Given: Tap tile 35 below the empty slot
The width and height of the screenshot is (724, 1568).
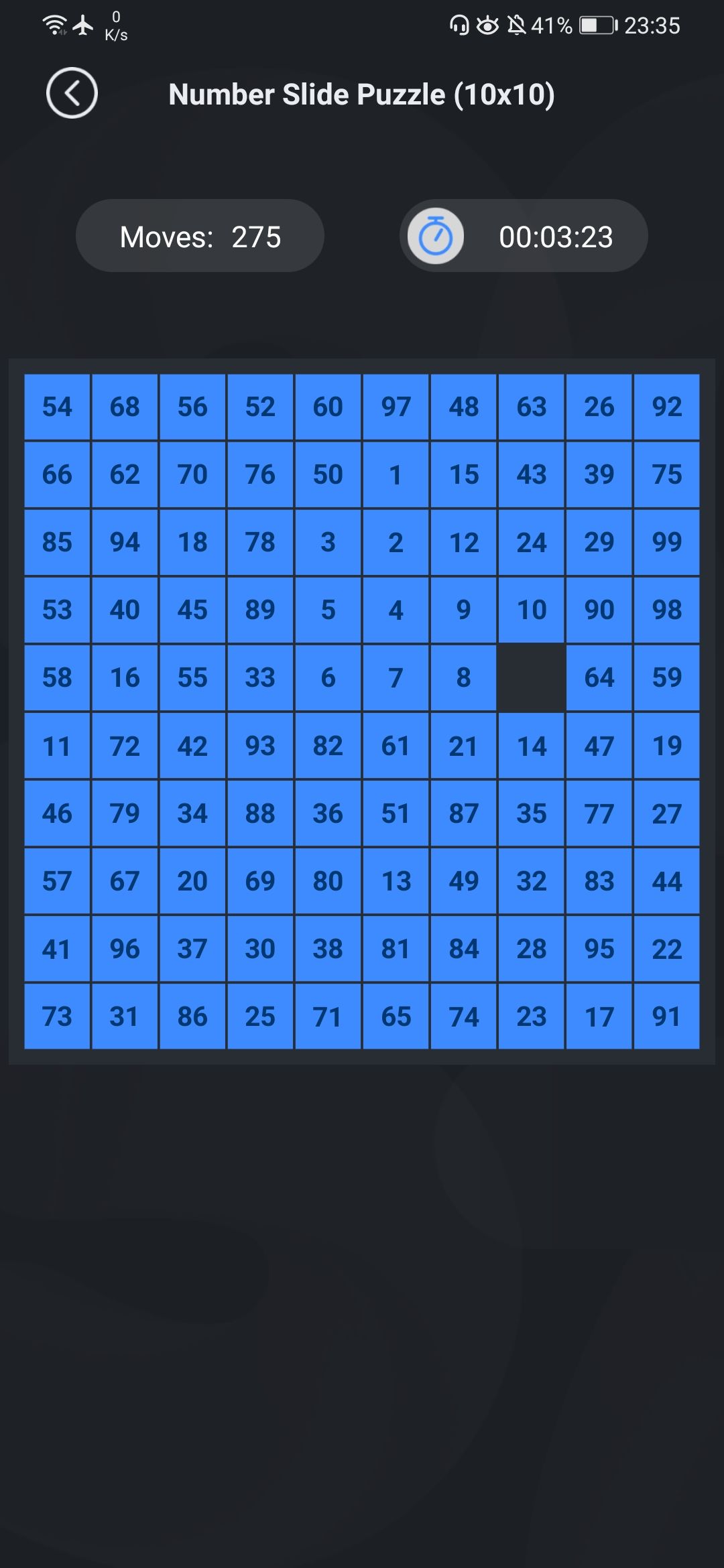Looking at the screenshot, I should (531, 813).
